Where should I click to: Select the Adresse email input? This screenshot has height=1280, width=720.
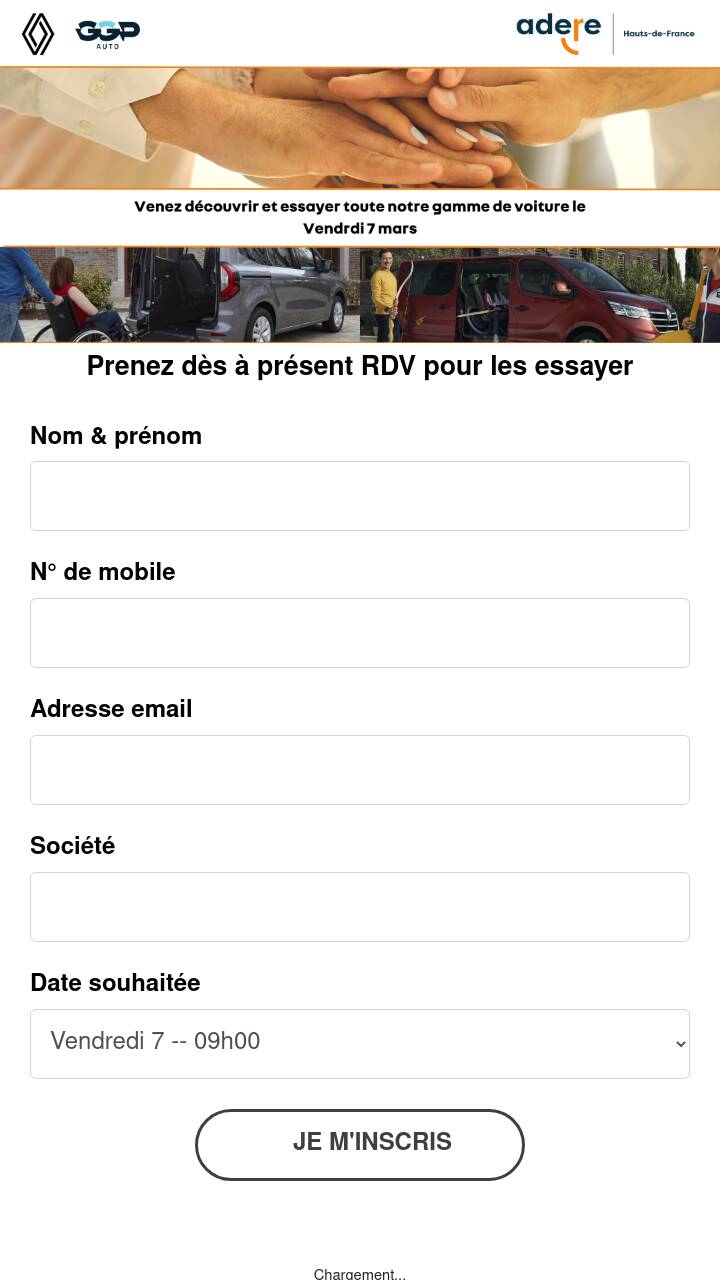[360, 770]
